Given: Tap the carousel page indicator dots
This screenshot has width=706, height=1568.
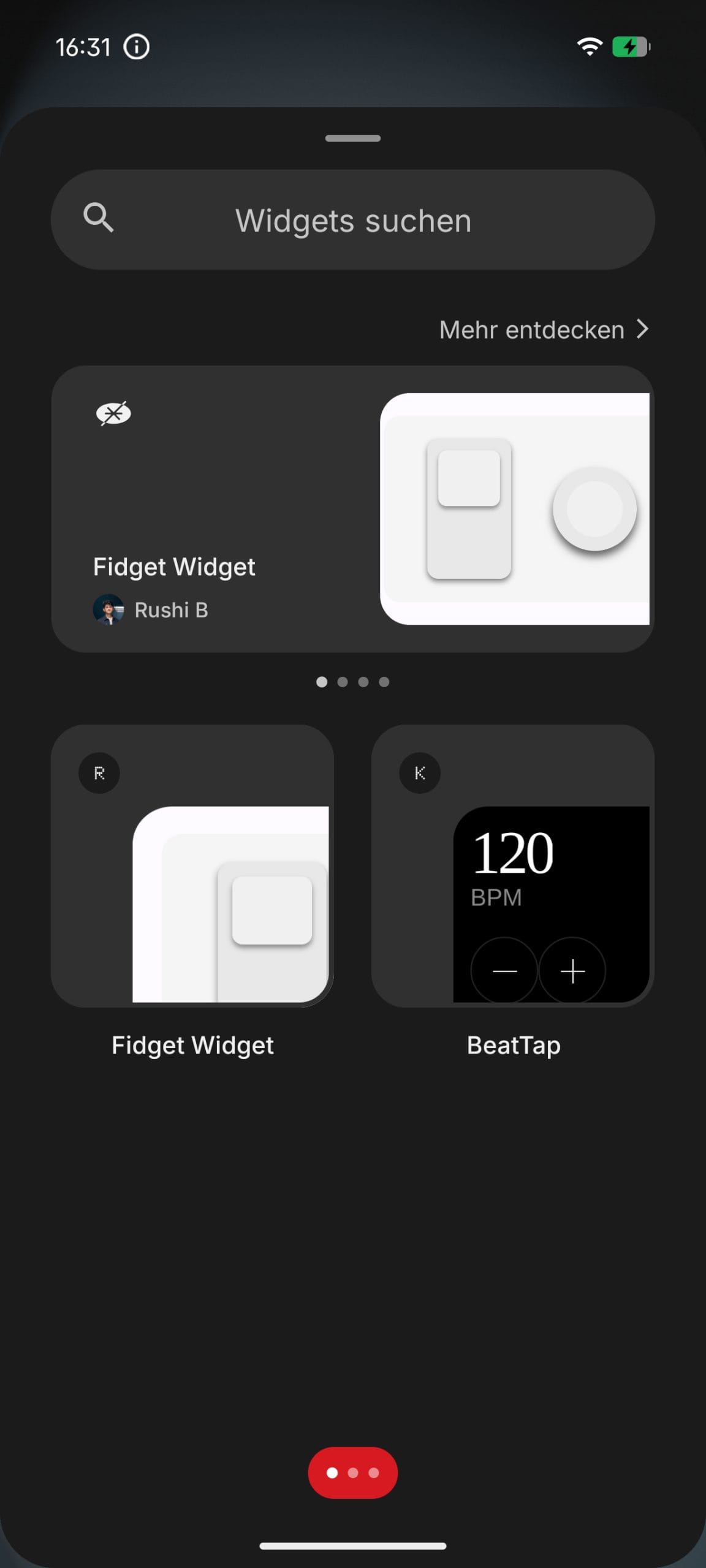Looking at the screenshot, I should tap(352, 682).
